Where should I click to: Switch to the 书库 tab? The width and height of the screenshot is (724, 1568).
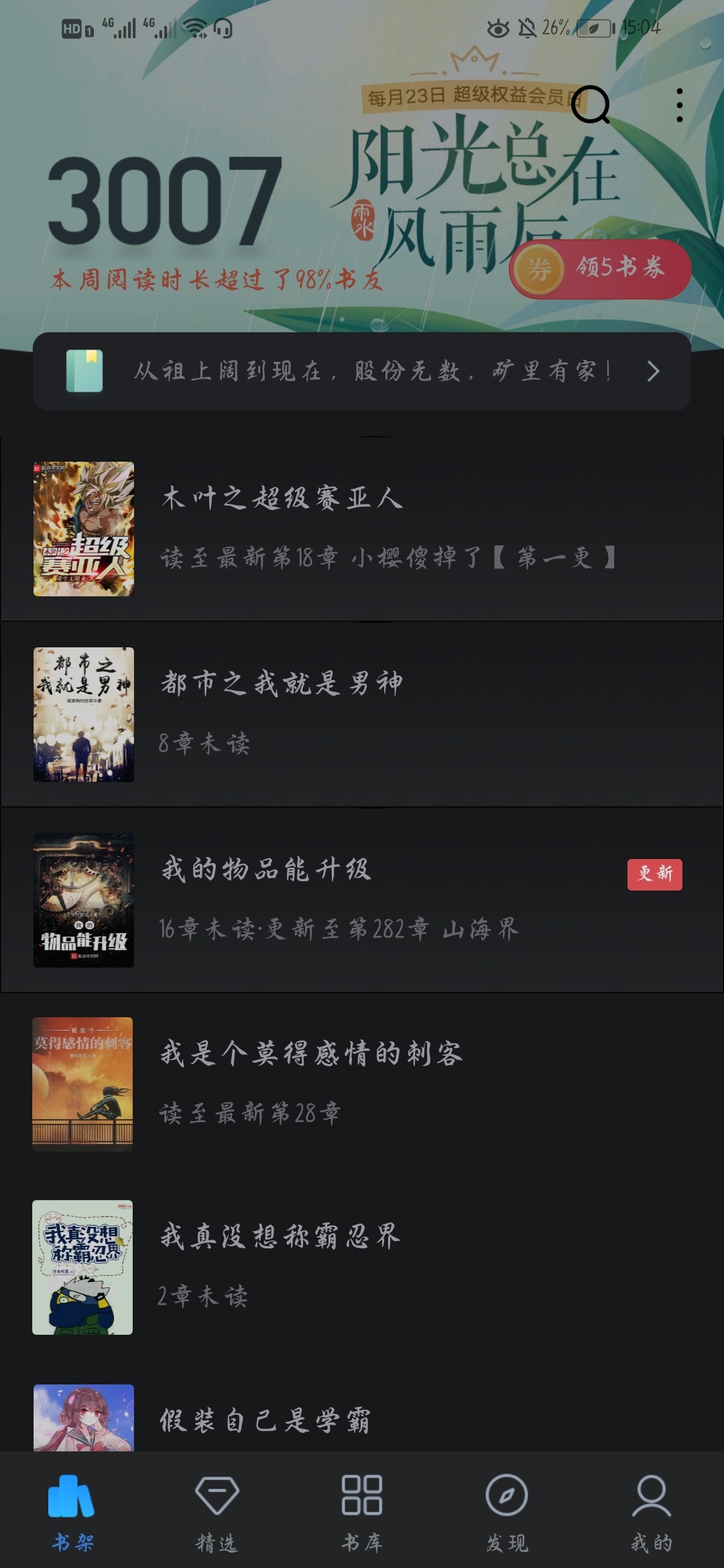(362, 1513)
